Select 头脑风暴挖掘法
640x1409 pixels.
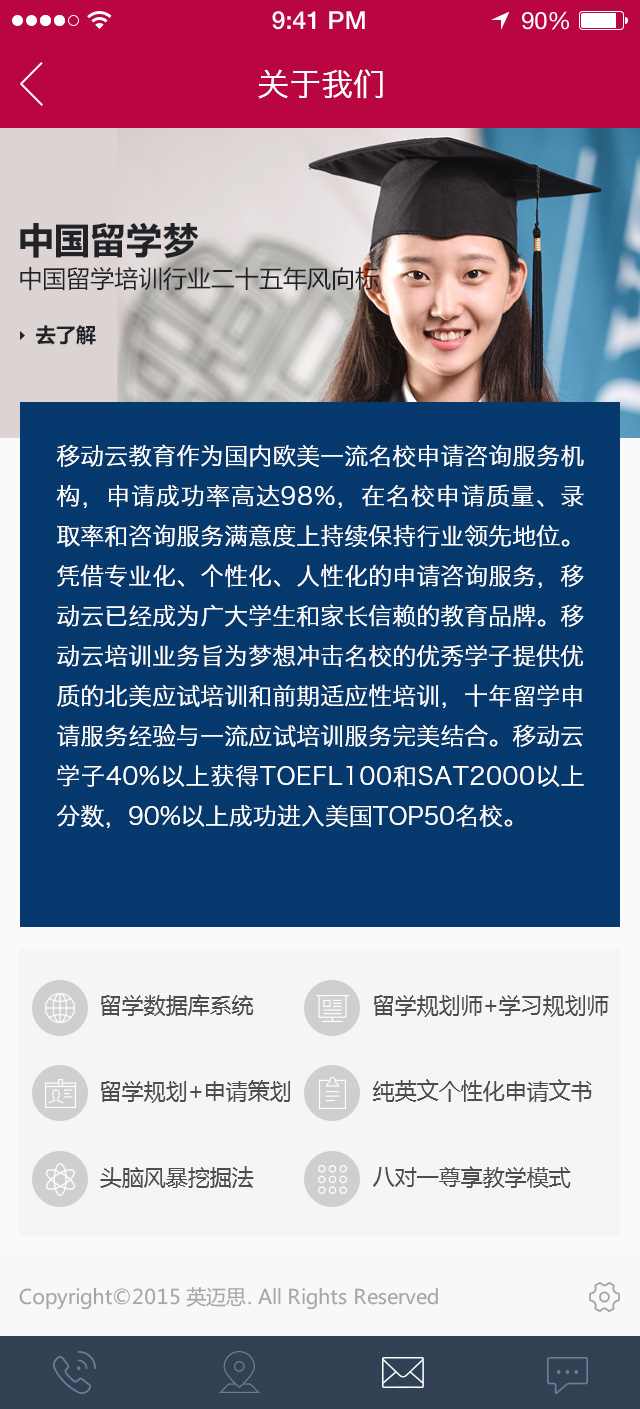(143, 1178)
